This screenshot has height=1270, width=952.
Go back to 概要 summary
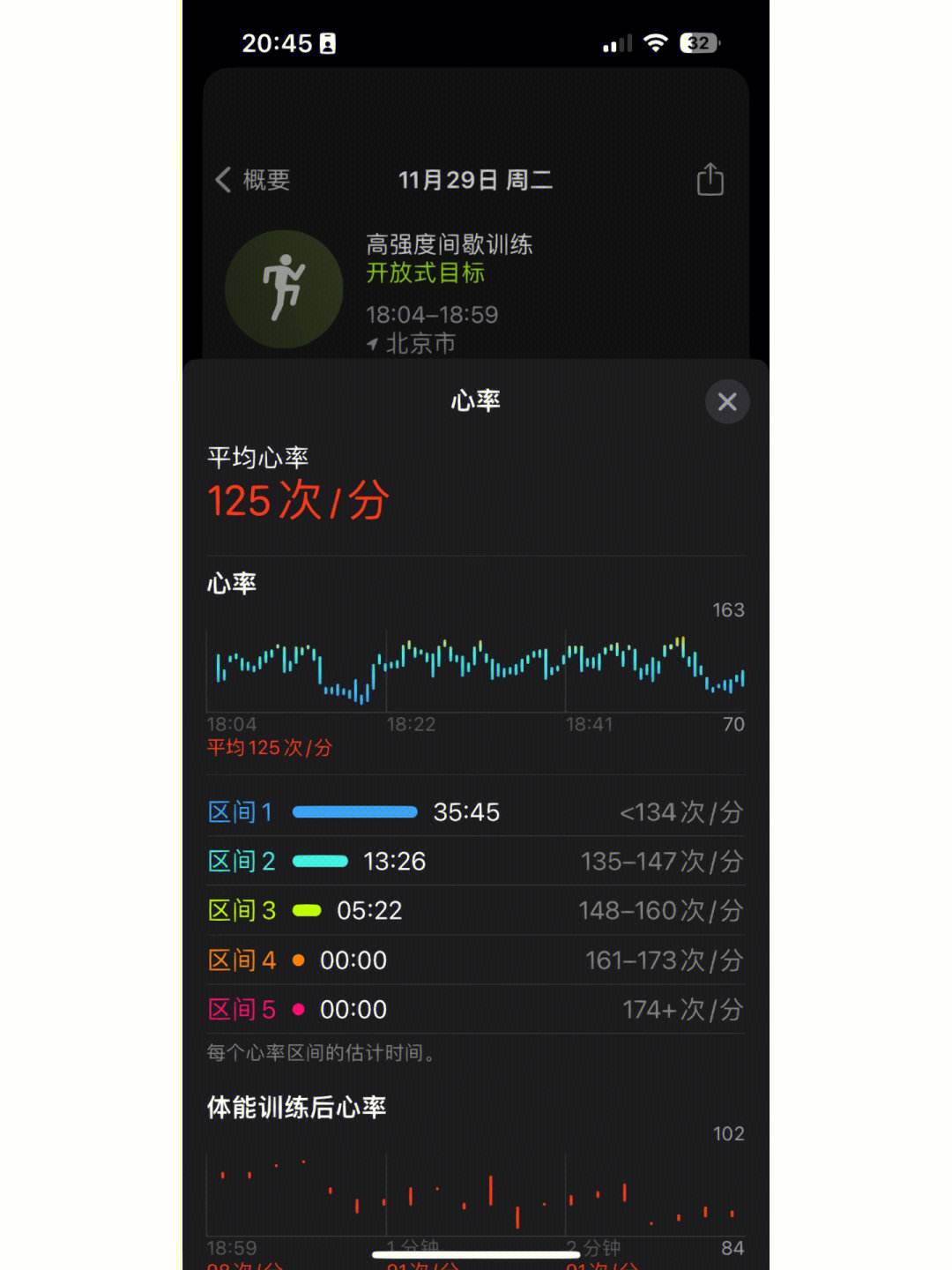pos(253,180)
